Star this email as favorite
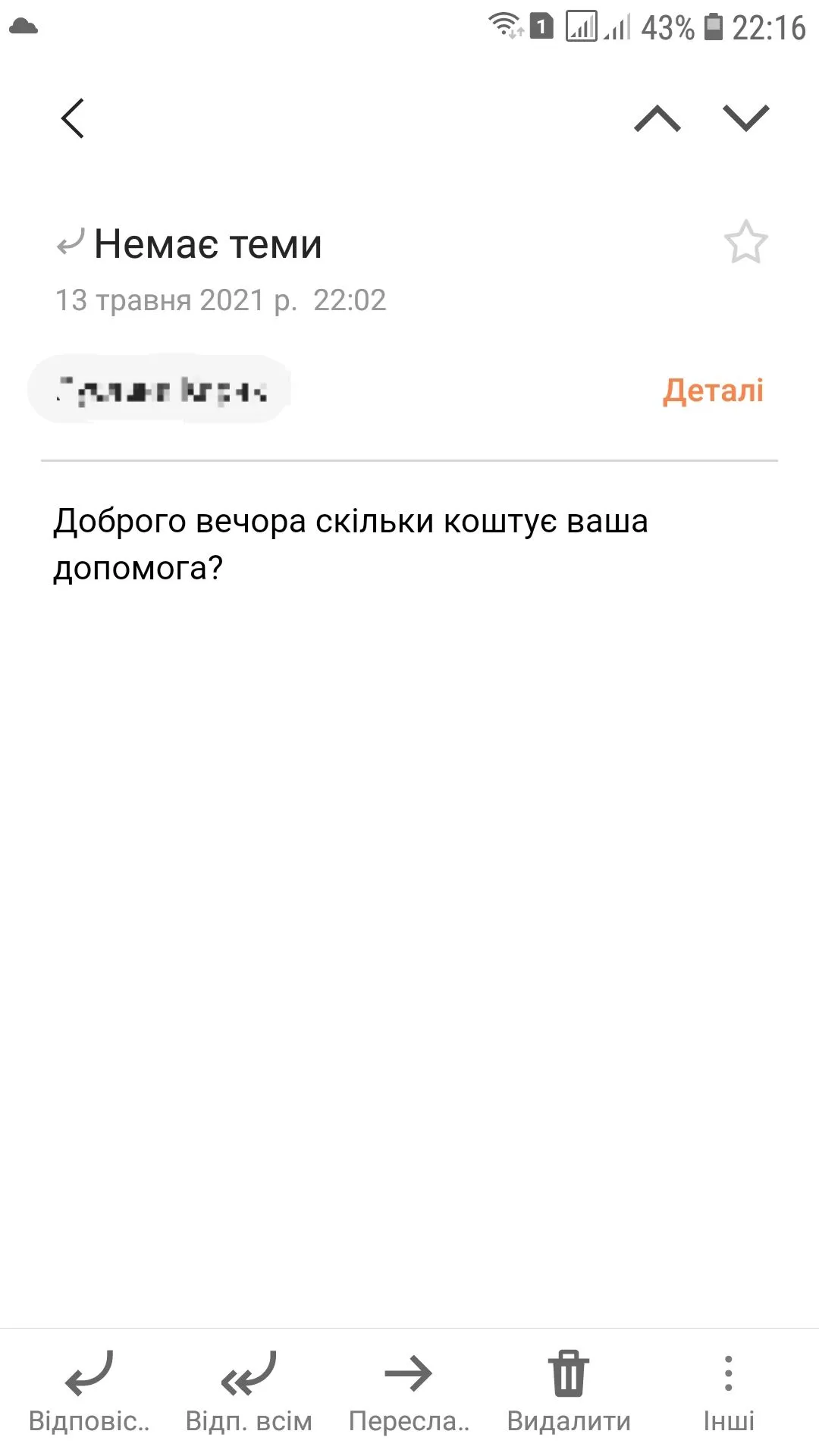The width and height of the screenshot is (819, 1456). tap(746, 243)
